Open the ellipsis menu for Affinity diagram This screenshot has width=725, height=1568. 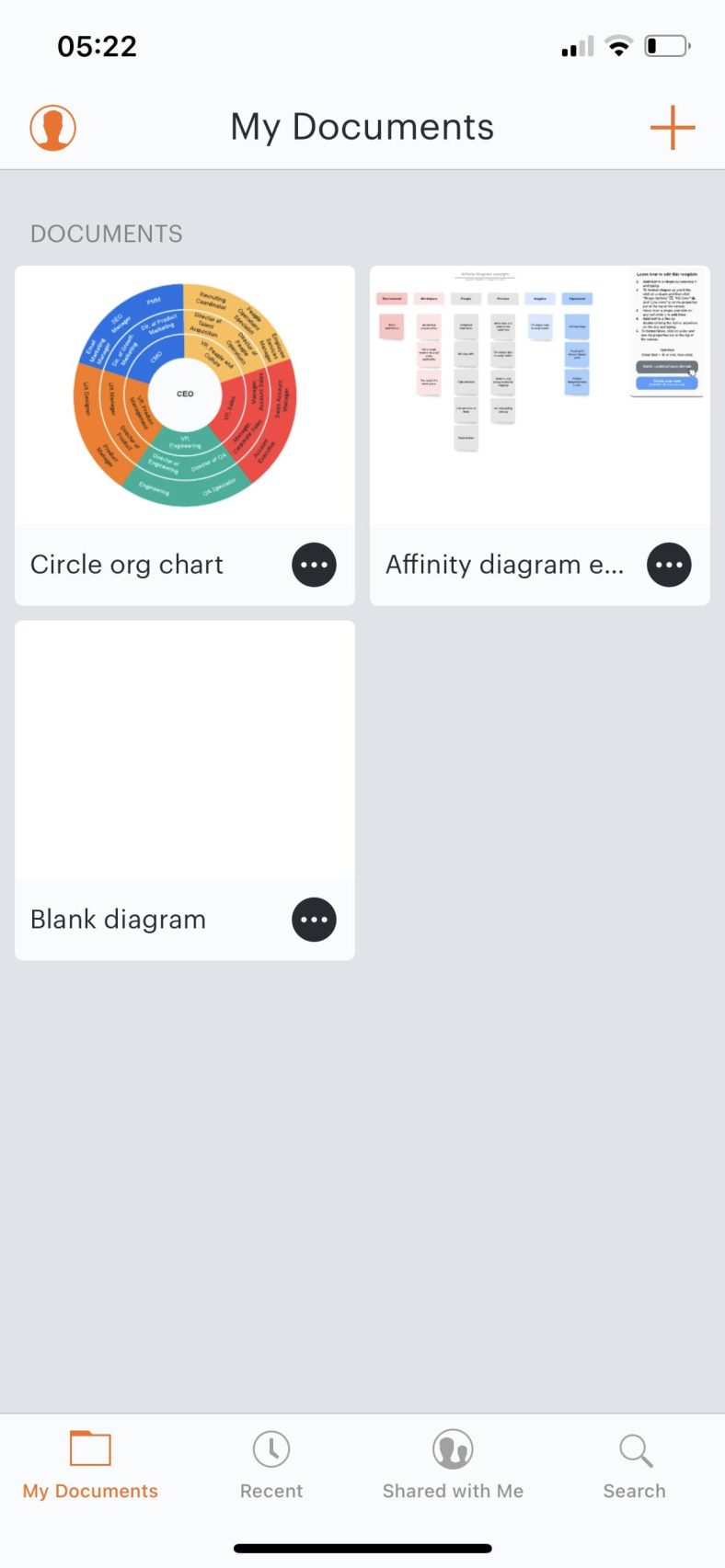pos(669,564)
